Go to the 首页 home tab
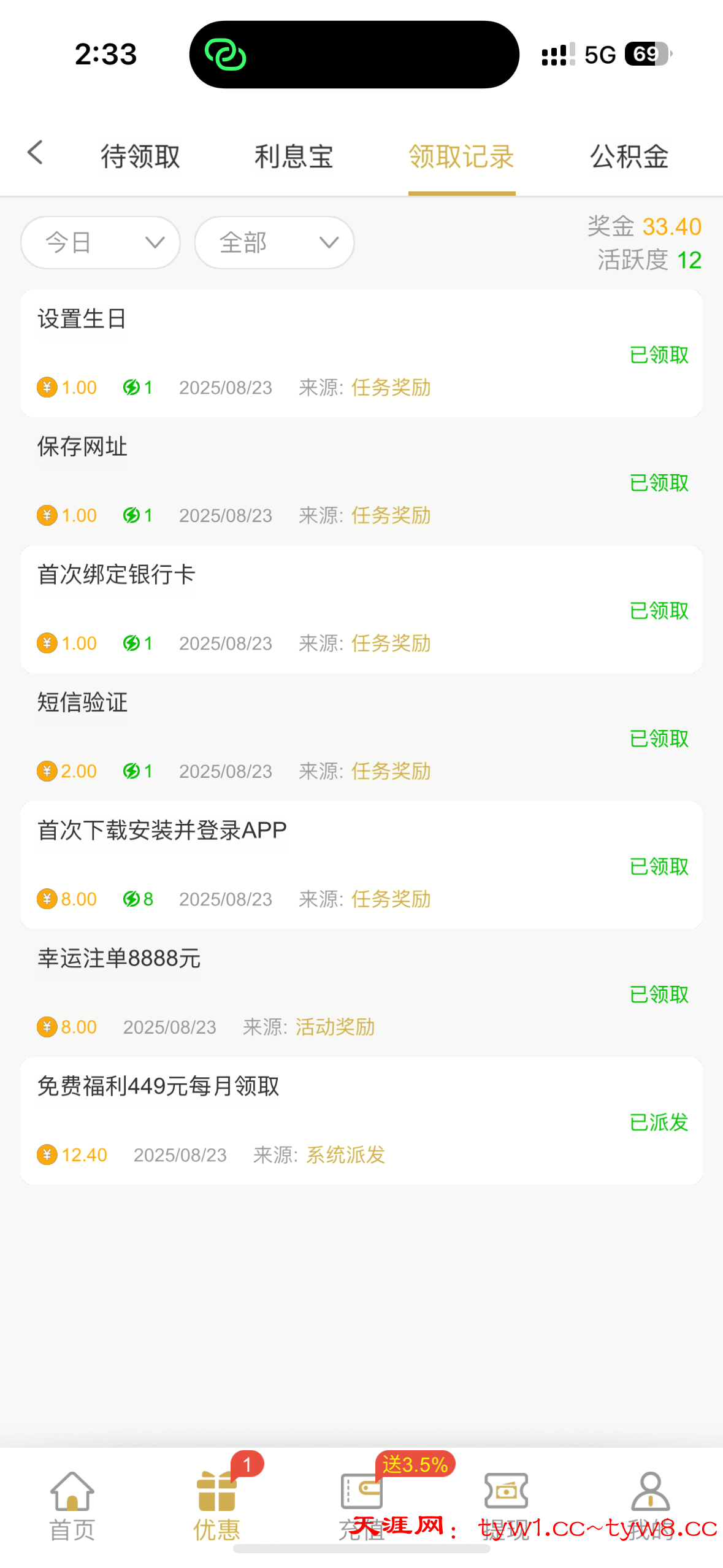Viewport: 723px width, 1568px height. click(72, 1504)
